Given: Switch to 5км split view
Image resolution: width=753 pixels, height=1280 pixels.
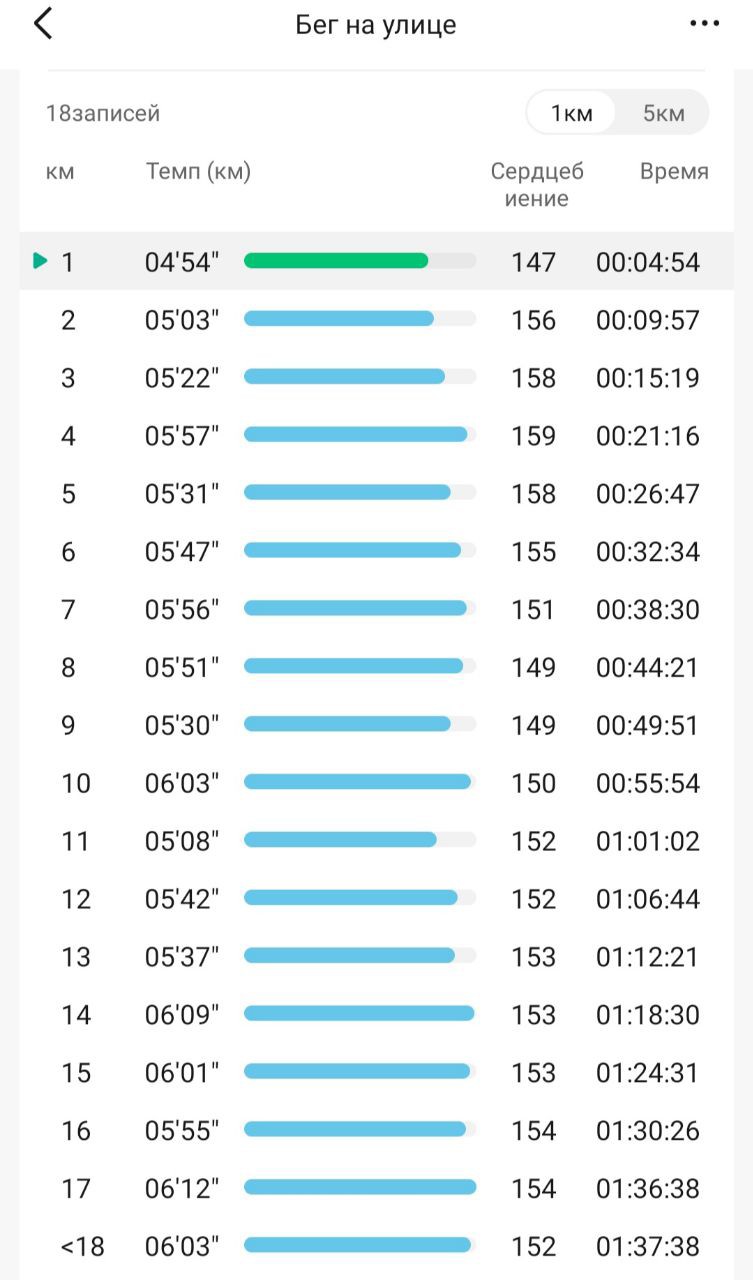Looking at the screenshot, I should [664, 113].
